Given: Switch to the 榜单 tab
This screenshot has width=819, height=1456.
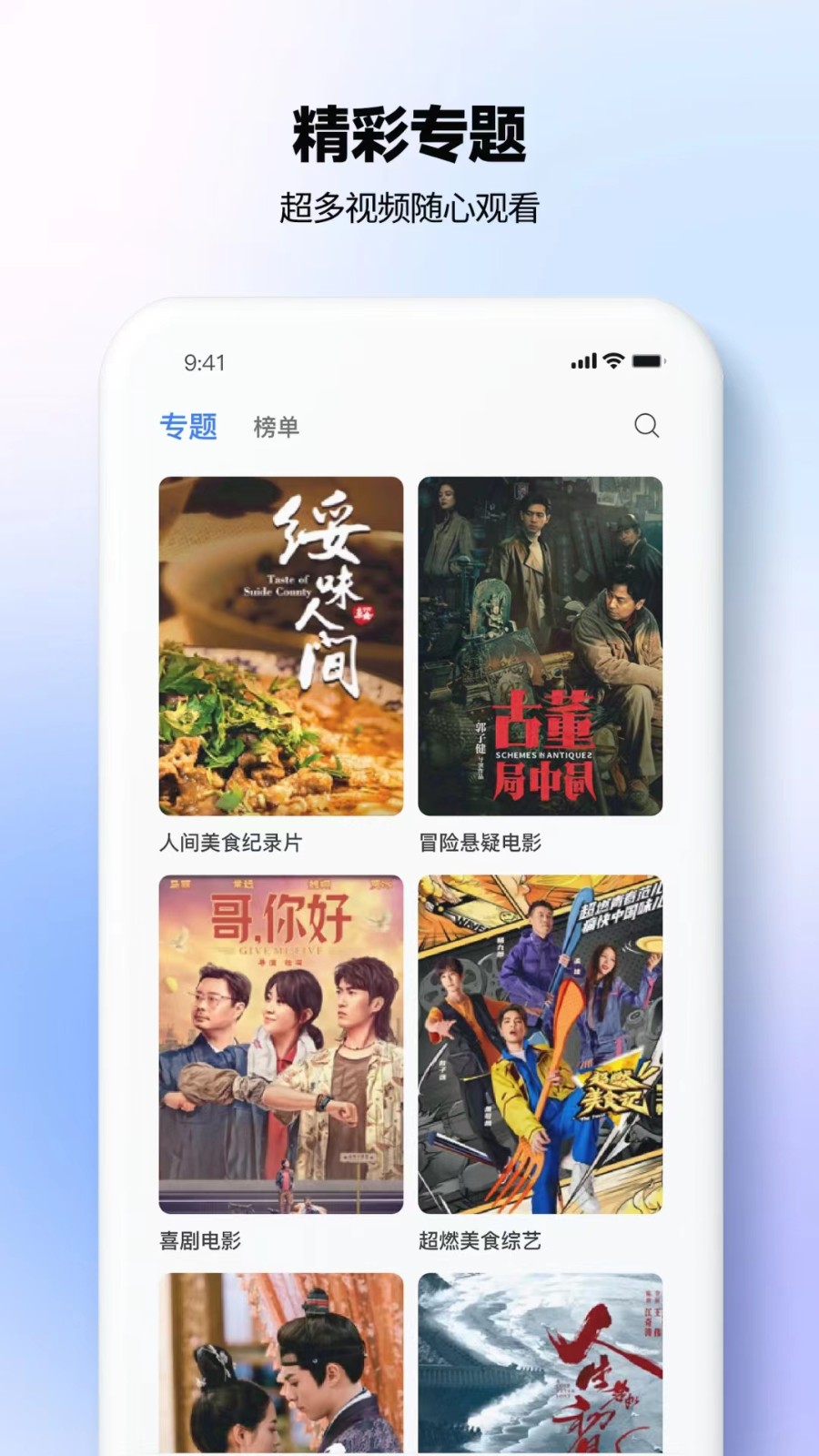Looking at the screenshot, I should 278,424.
